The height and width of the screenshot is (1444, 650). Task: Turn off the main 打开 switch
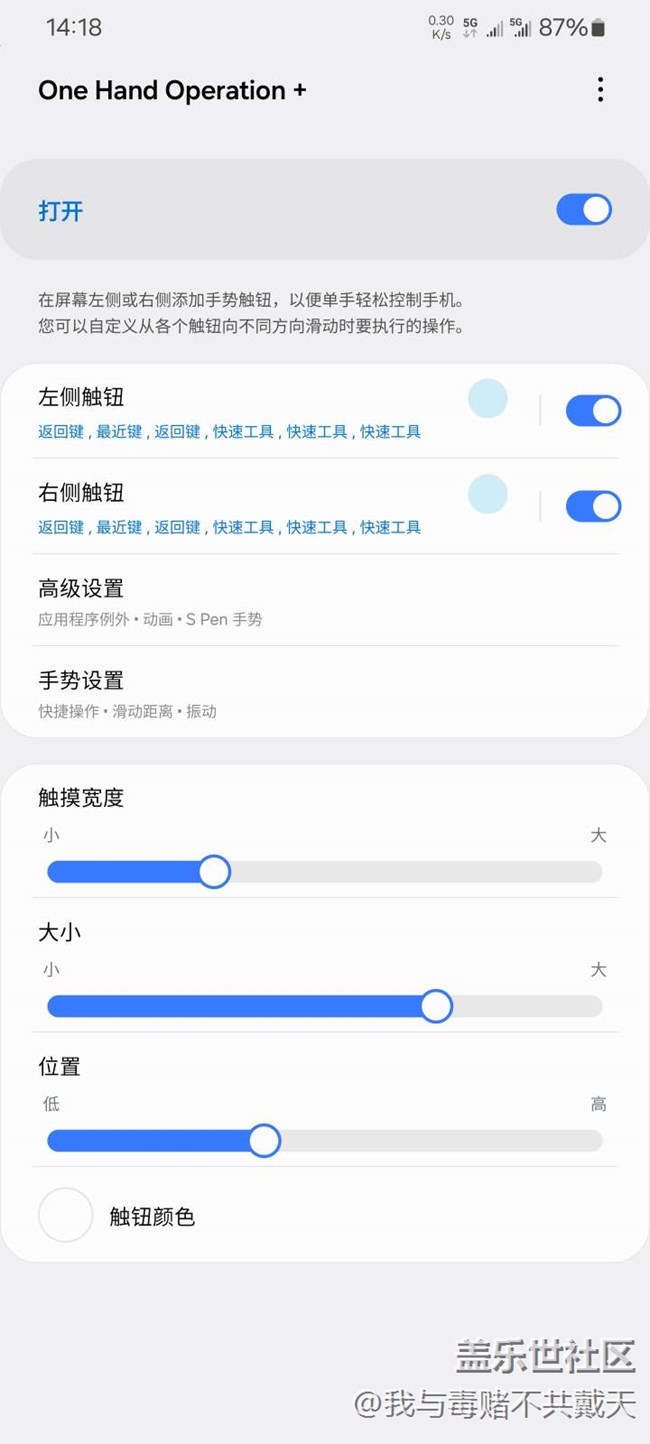[x=584, y=210]
